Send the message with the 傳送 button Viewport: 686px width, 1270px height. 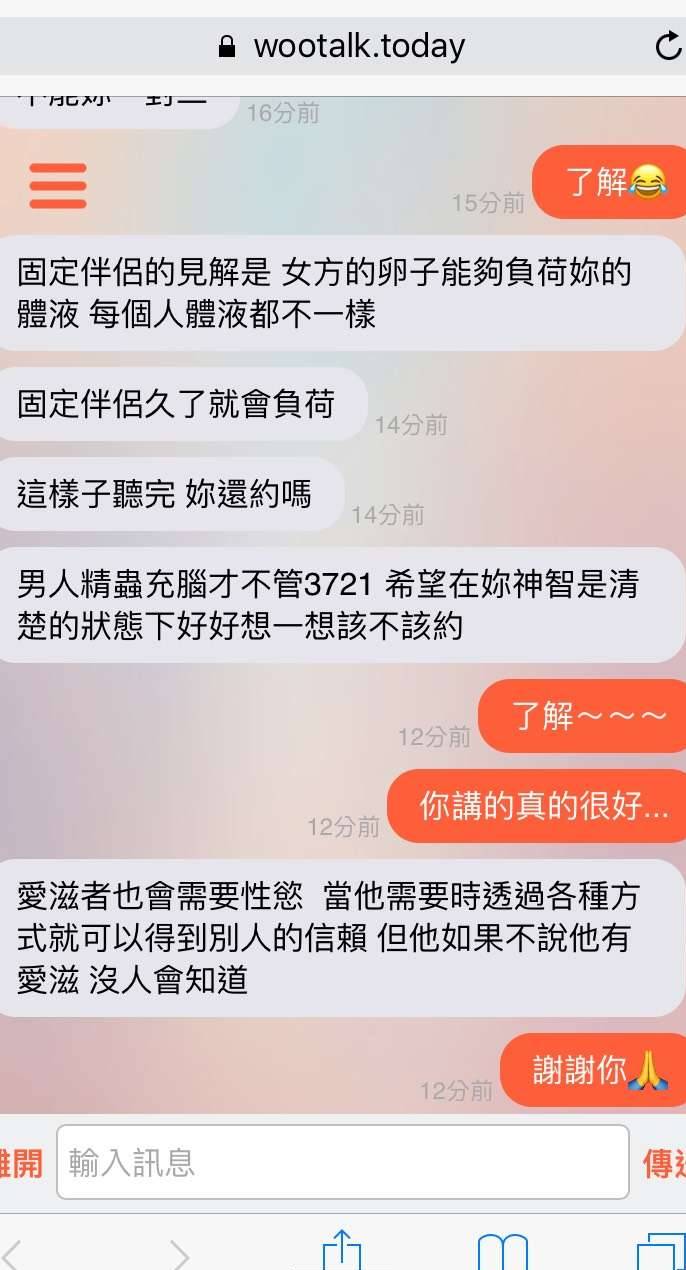(664, 1163)
